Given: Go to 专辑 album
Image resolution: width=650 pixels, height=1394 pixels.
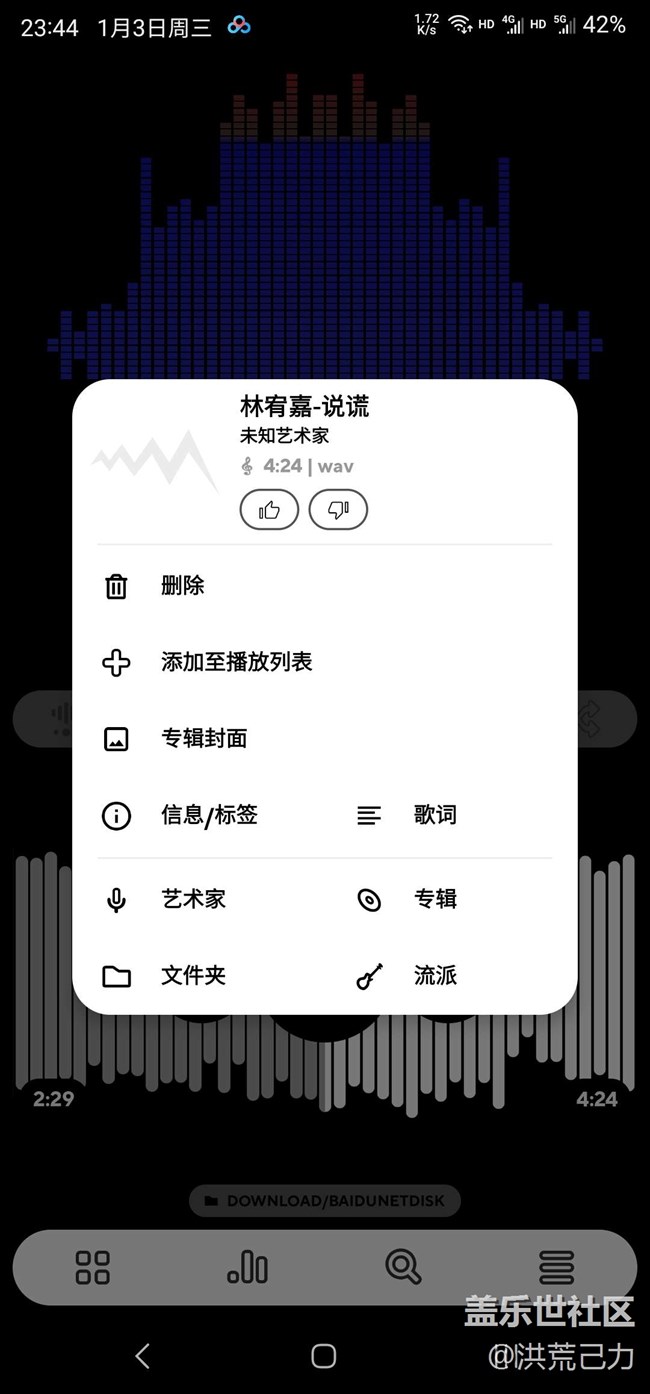Looking at the screenshot, I should [434, 899].
